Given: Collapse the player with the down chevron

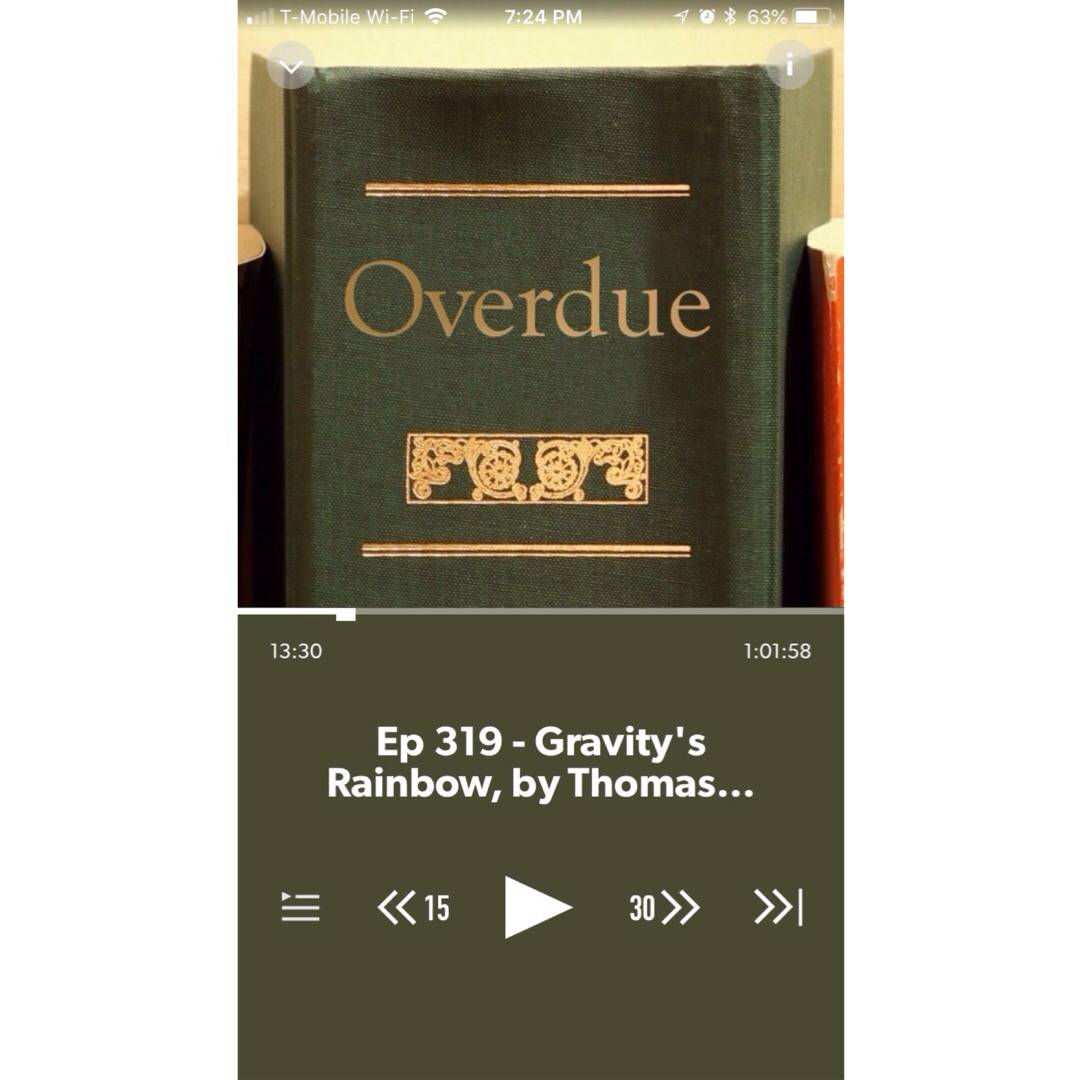Looking at the screenshot, I should pos(291,67).
